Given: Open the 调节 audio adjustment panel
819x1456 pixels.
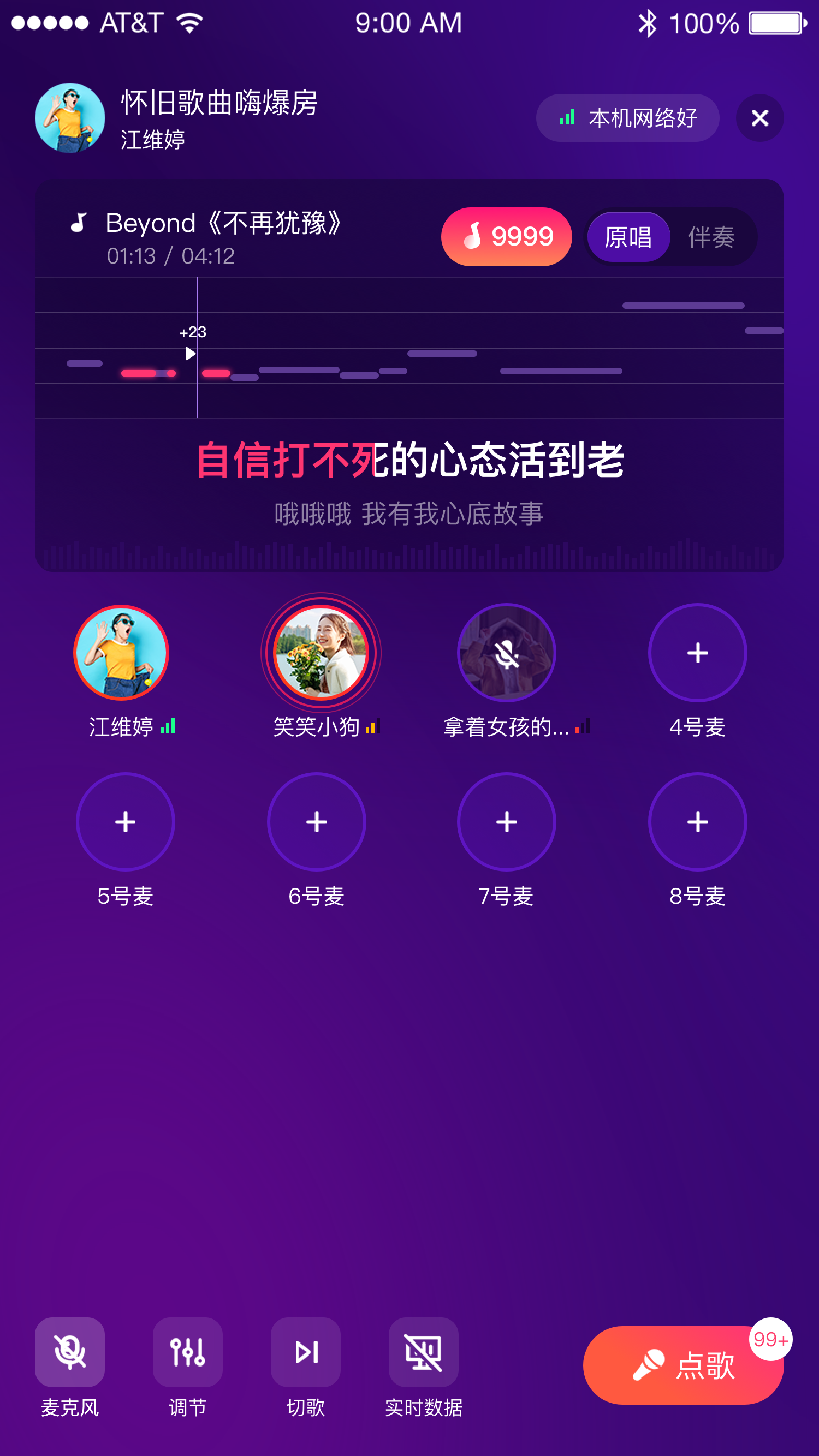Looking at the screenshot, I should point(188,1352).
